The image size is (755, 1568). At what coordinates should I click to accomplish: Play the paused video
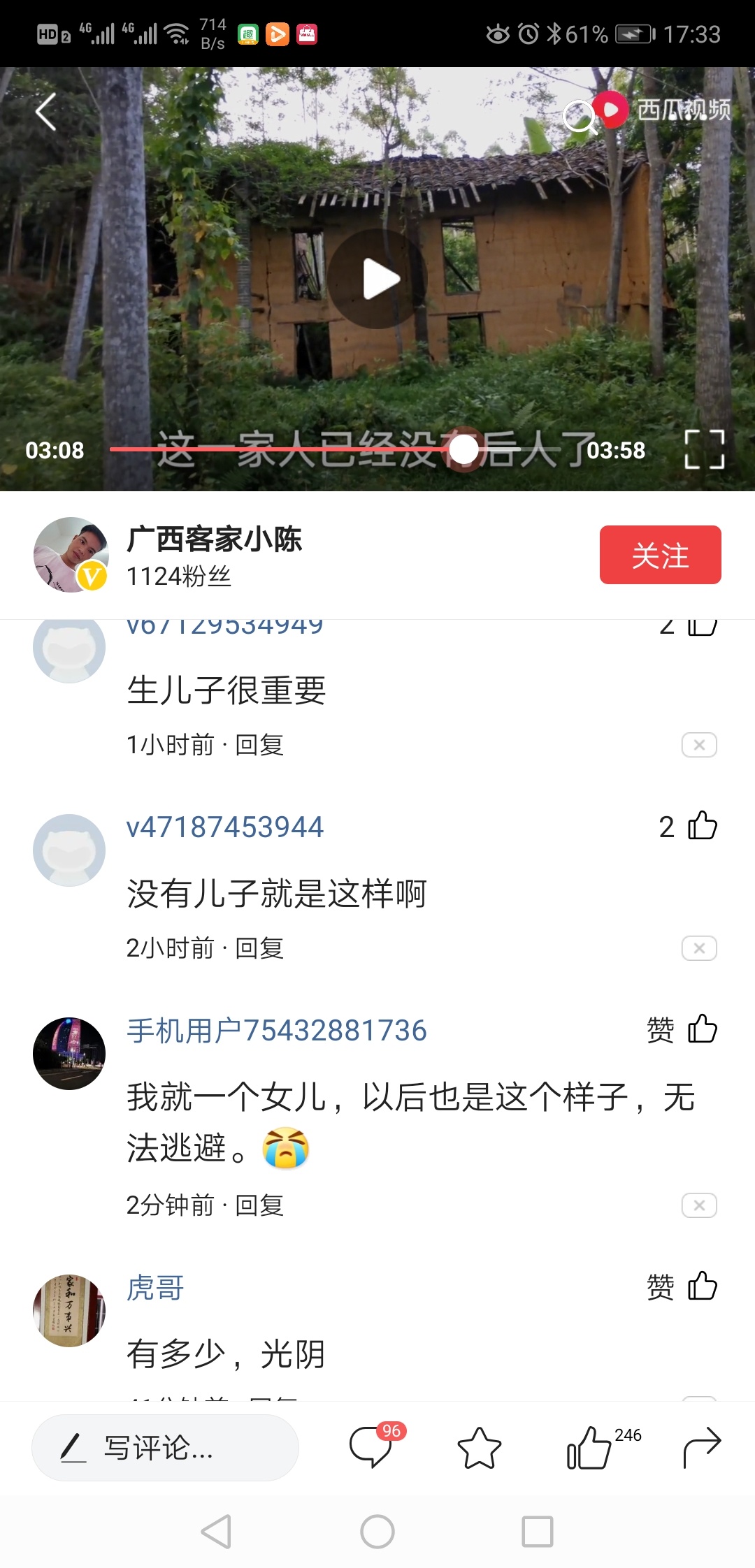point(378,279)
